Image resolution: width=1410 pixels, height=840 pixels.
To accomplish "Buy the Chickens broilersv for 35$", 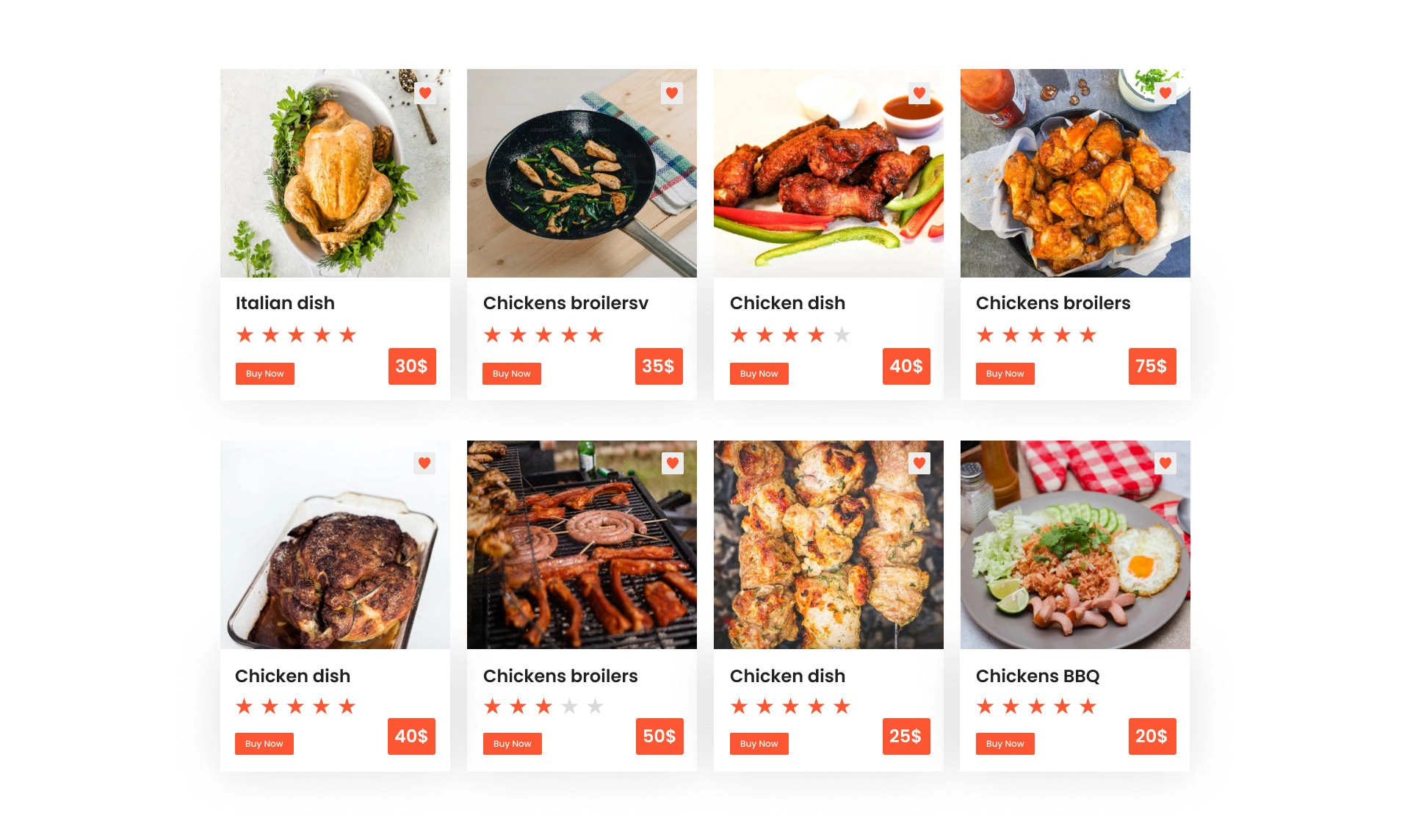I will (x=511, y=374).
